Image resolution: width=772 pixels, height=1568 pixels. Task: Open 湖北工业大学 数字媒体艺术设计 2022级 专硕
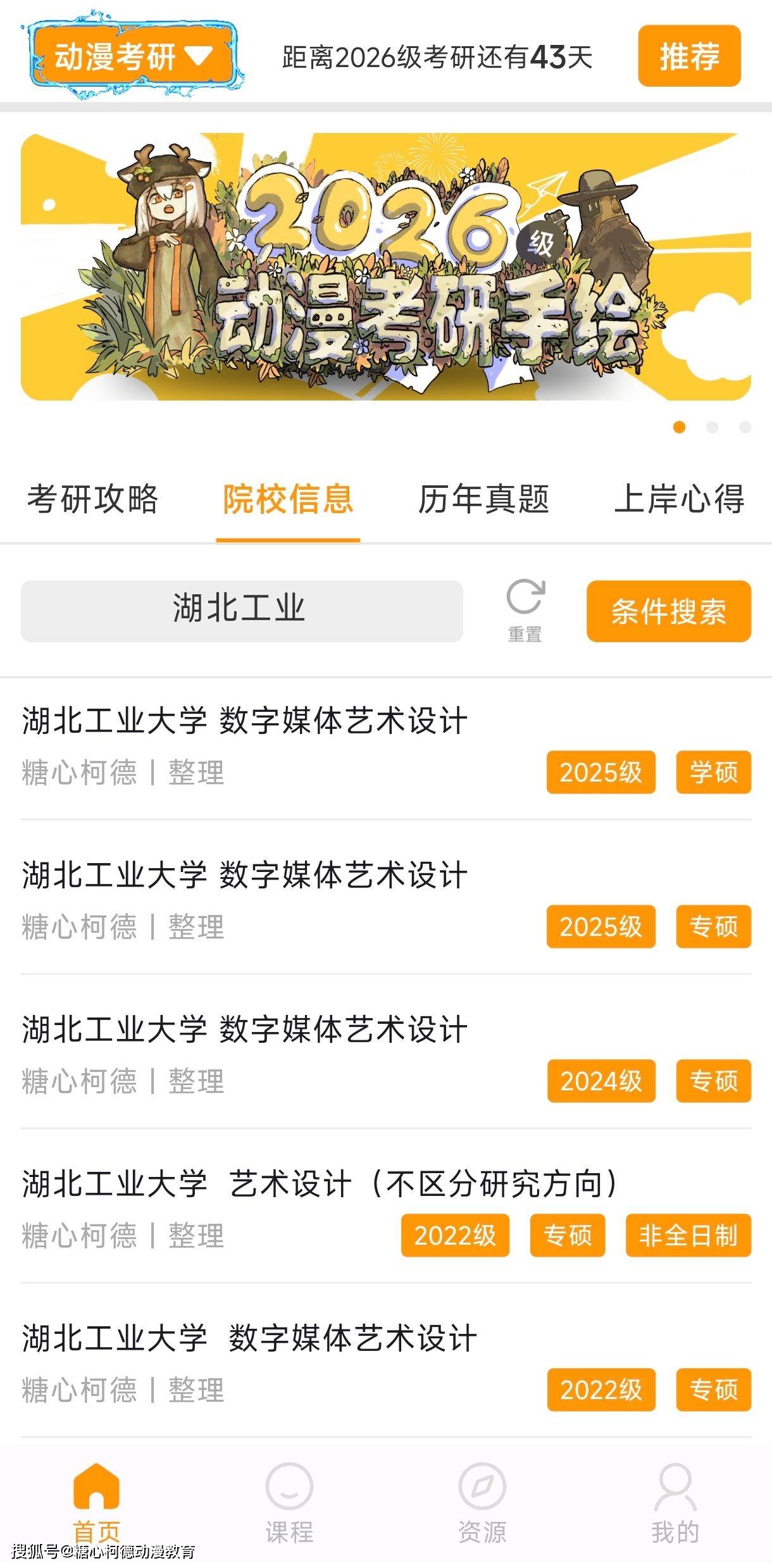click(x=250, y=1338)
